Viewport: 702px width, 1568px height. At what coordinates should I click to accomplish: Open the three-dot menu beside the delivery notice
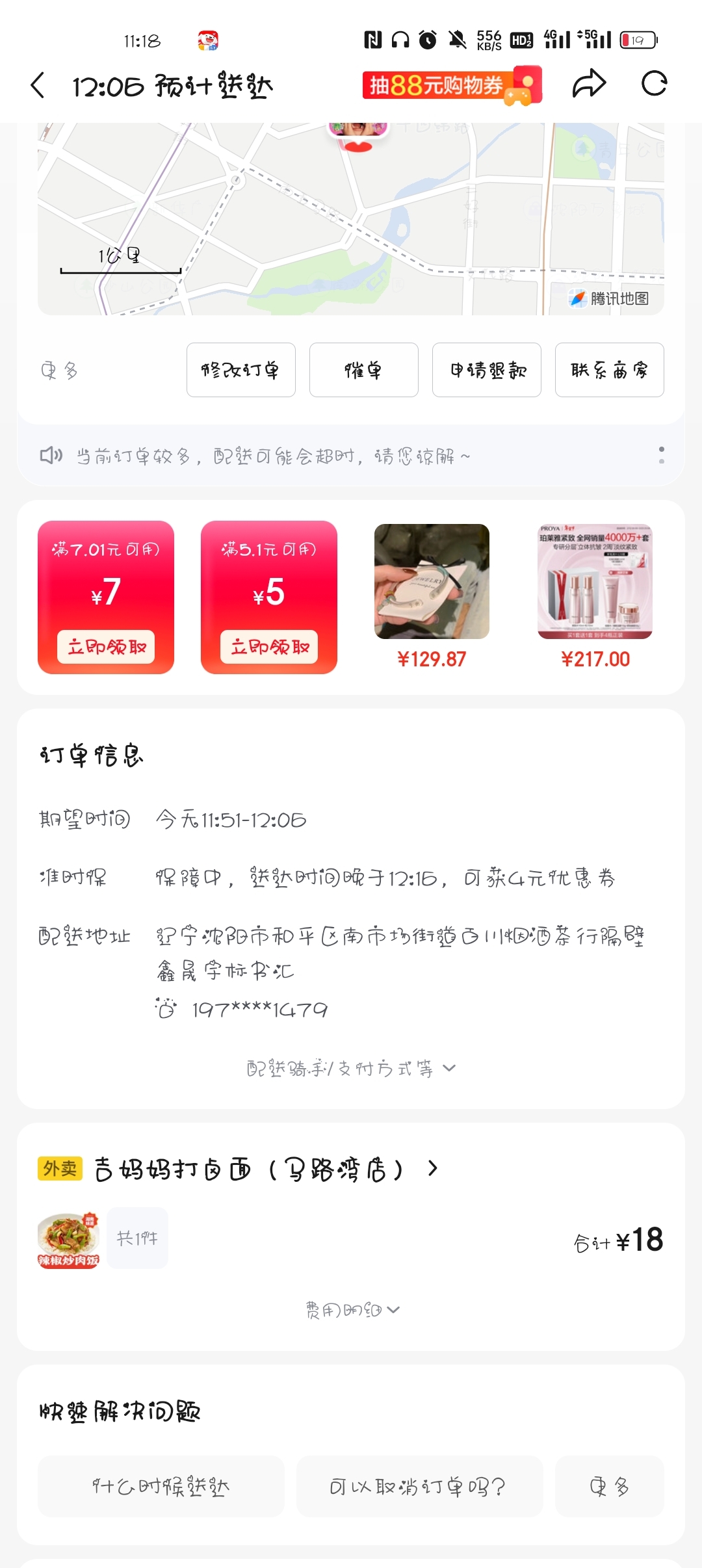pyautogui.click(x=661, y=455)
